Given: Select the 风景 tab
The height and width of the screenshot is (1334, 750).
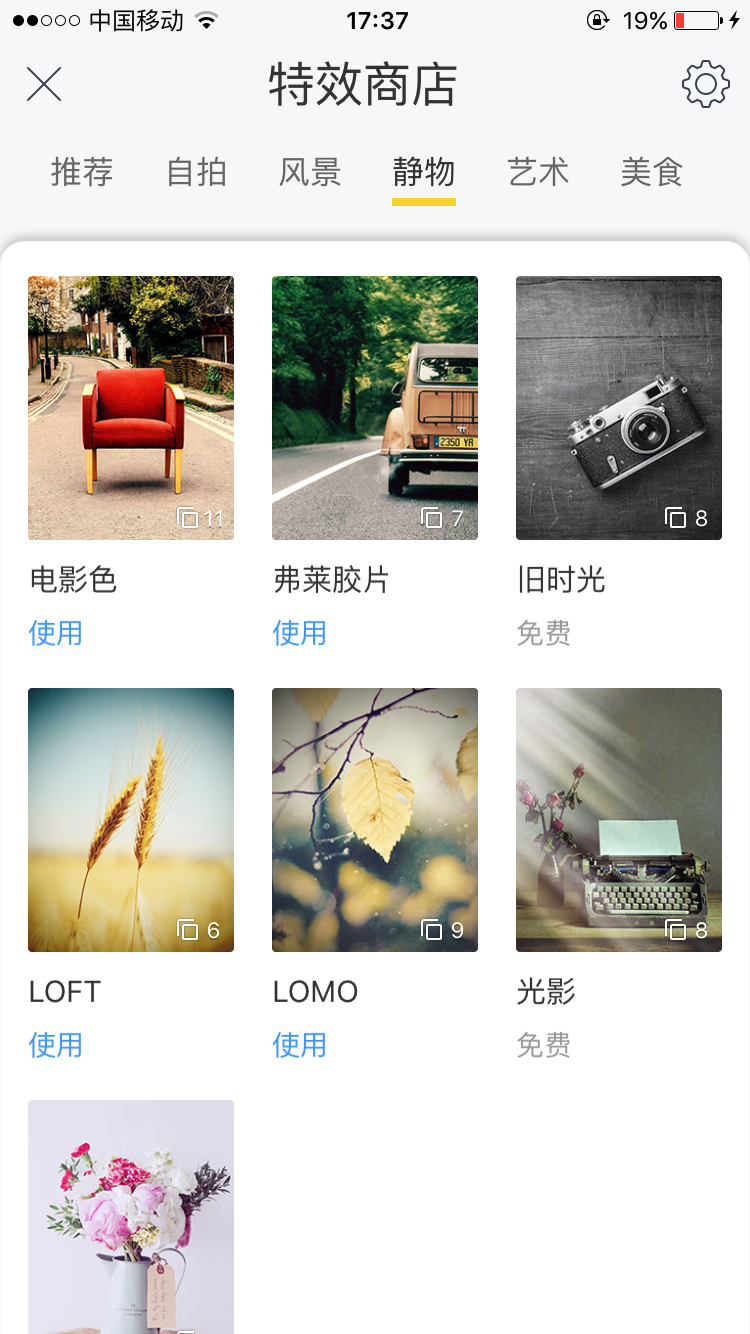Looking at the screenshot, I should [310, 173].
